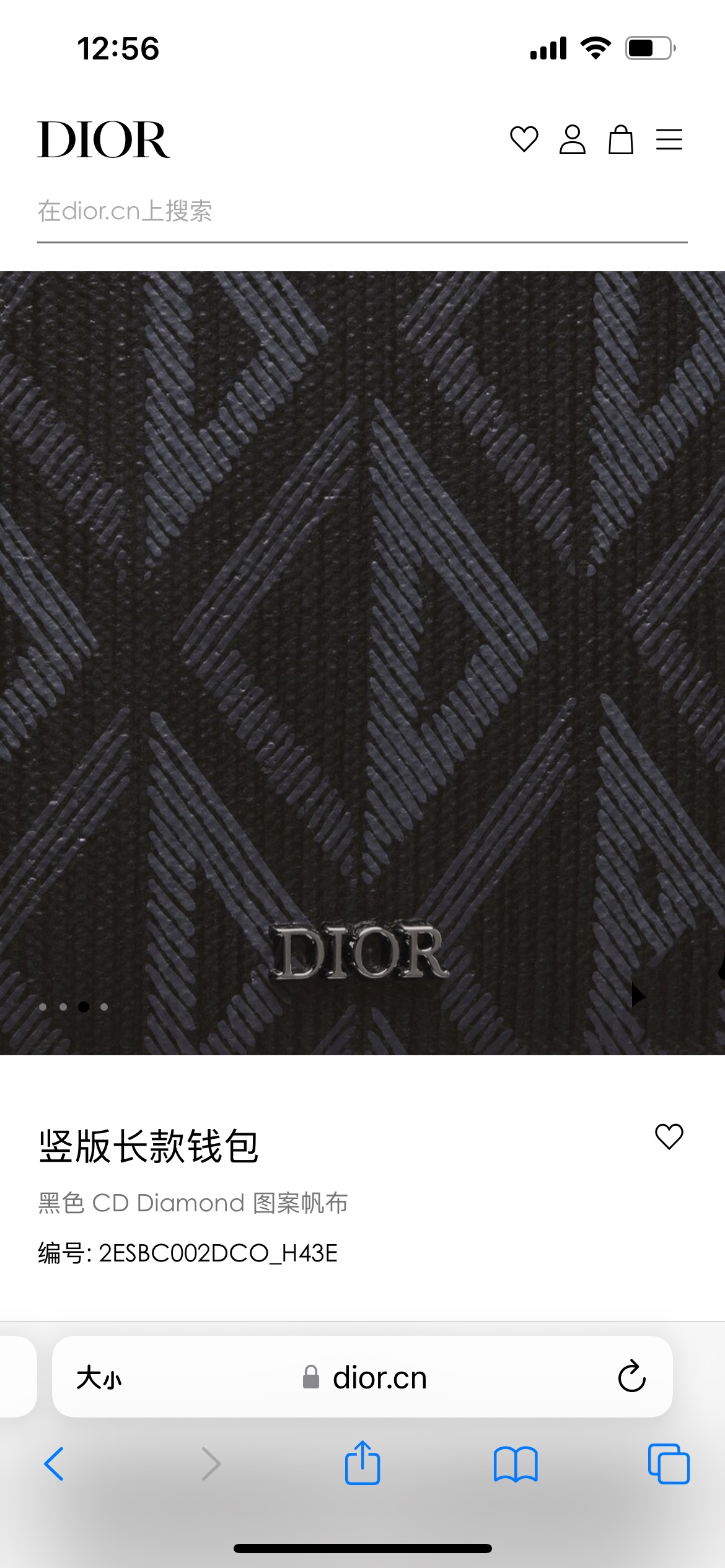Image resolution: width=725 pixels, height=1568 pixels.
Task: Open the enlarged wallet product image
Action: pos(362,663)
